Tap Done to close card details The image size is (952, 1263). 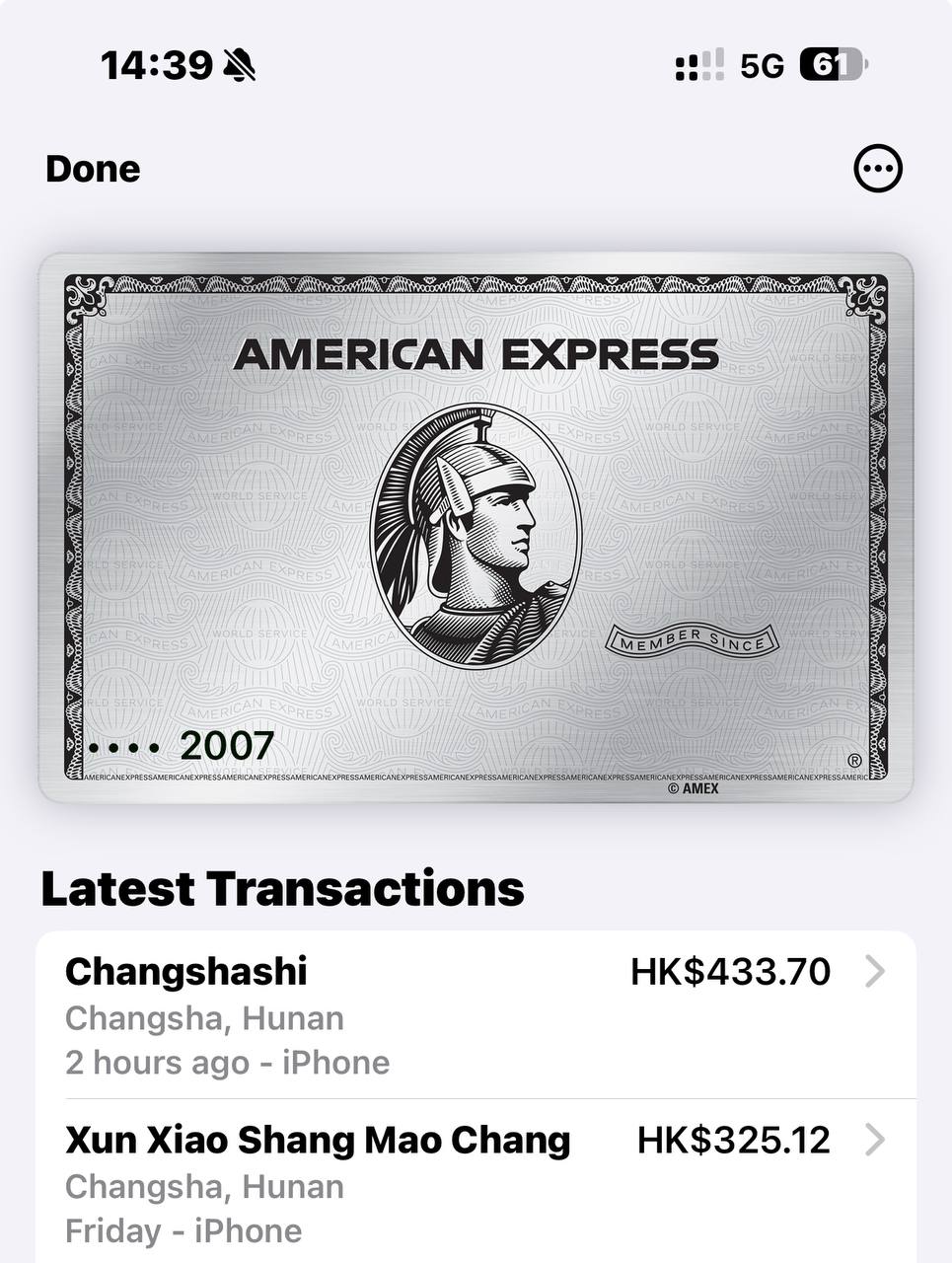(x=93, y=169)
